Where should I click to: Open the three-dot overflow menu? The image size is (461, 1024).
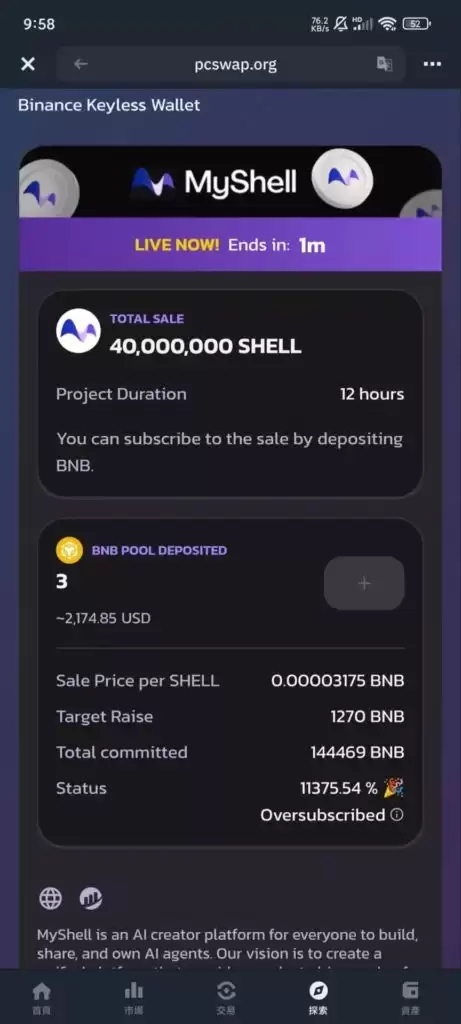tap(432, 64)
